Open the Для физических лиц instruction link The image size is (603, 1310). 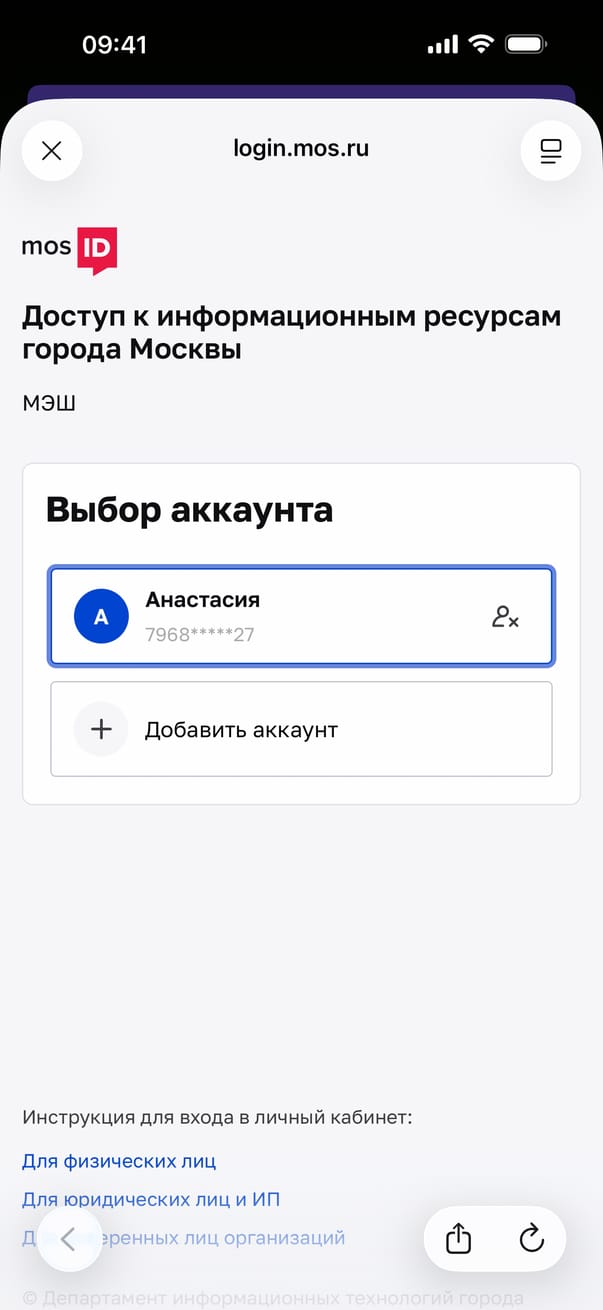(x=119, y=1161)
